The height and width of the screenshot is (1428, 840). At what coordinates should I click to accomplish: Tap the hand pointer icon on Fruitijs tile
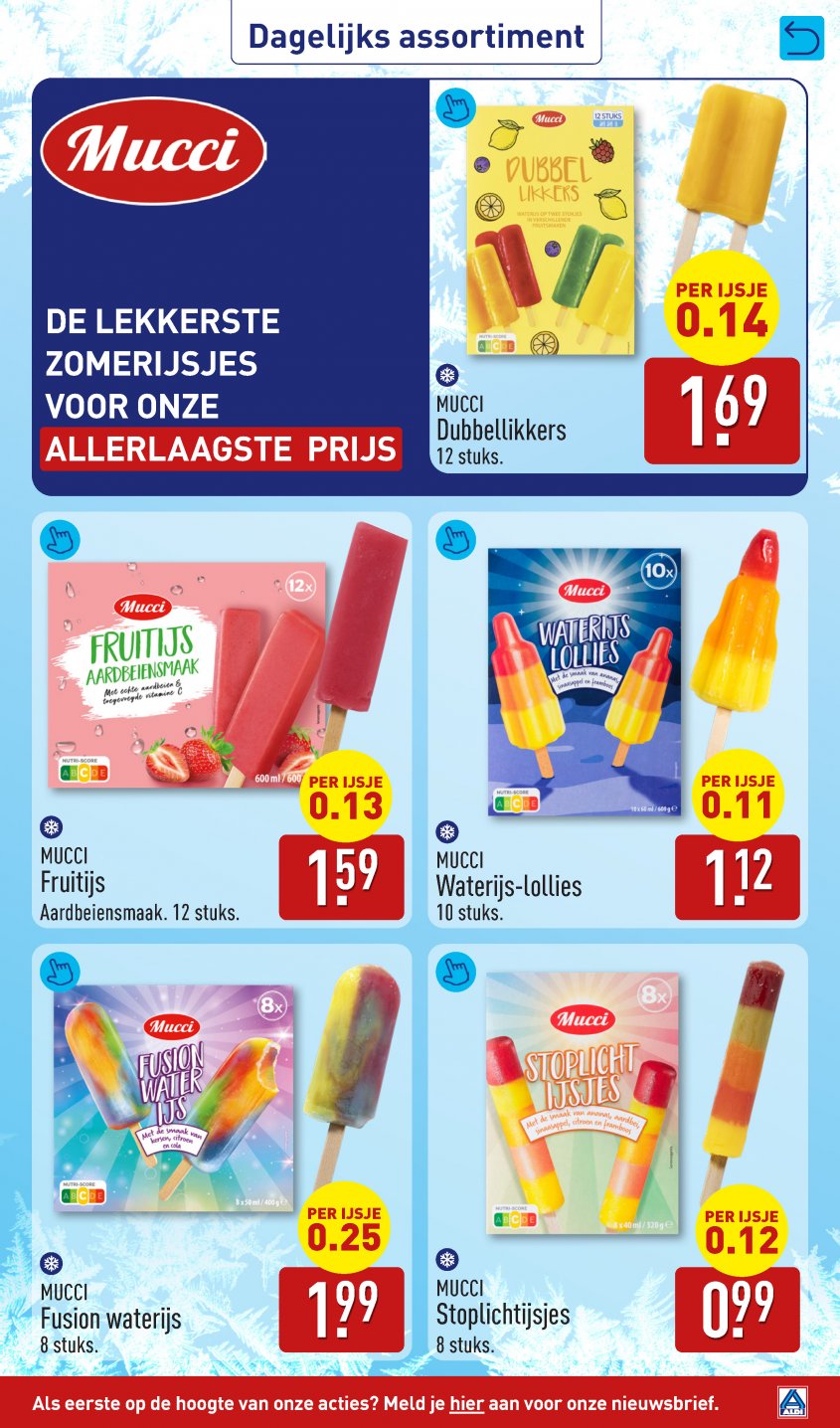(x=60, y=539)
